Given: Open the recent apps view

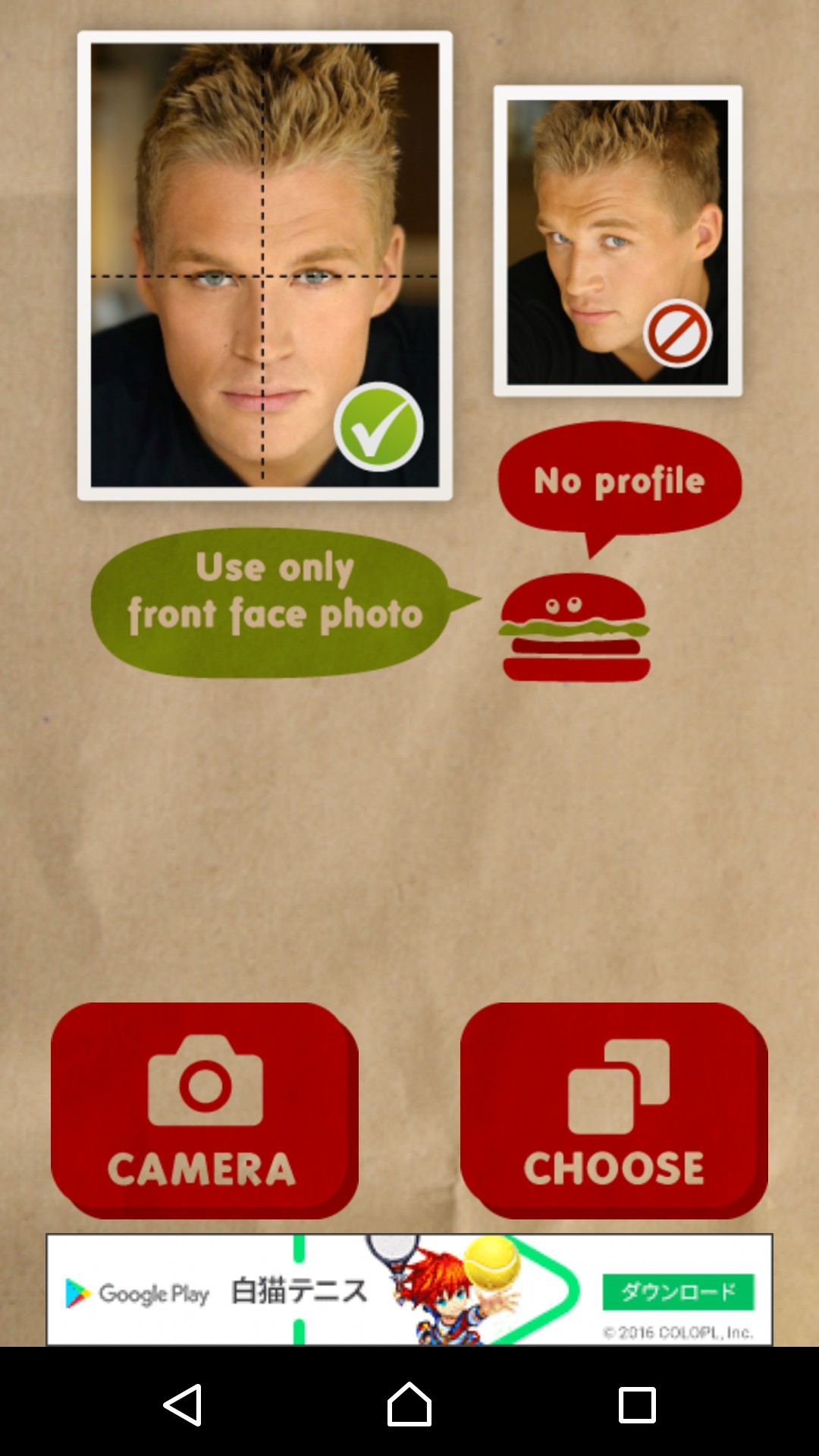Looking at the screenshot, I should (637, 1404).
